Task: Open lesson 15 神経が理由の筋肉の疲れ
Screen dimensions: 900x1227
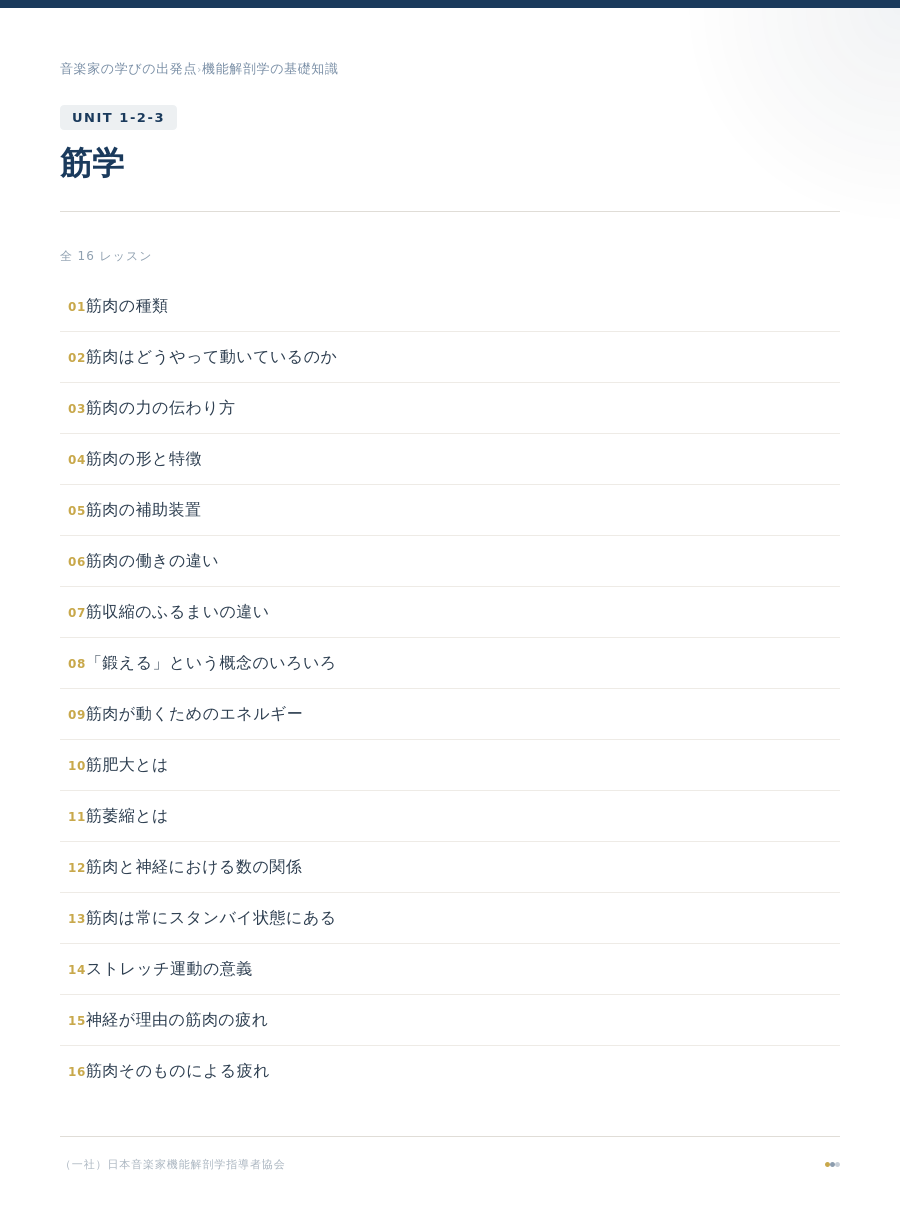Action: tap(177, 1020)
